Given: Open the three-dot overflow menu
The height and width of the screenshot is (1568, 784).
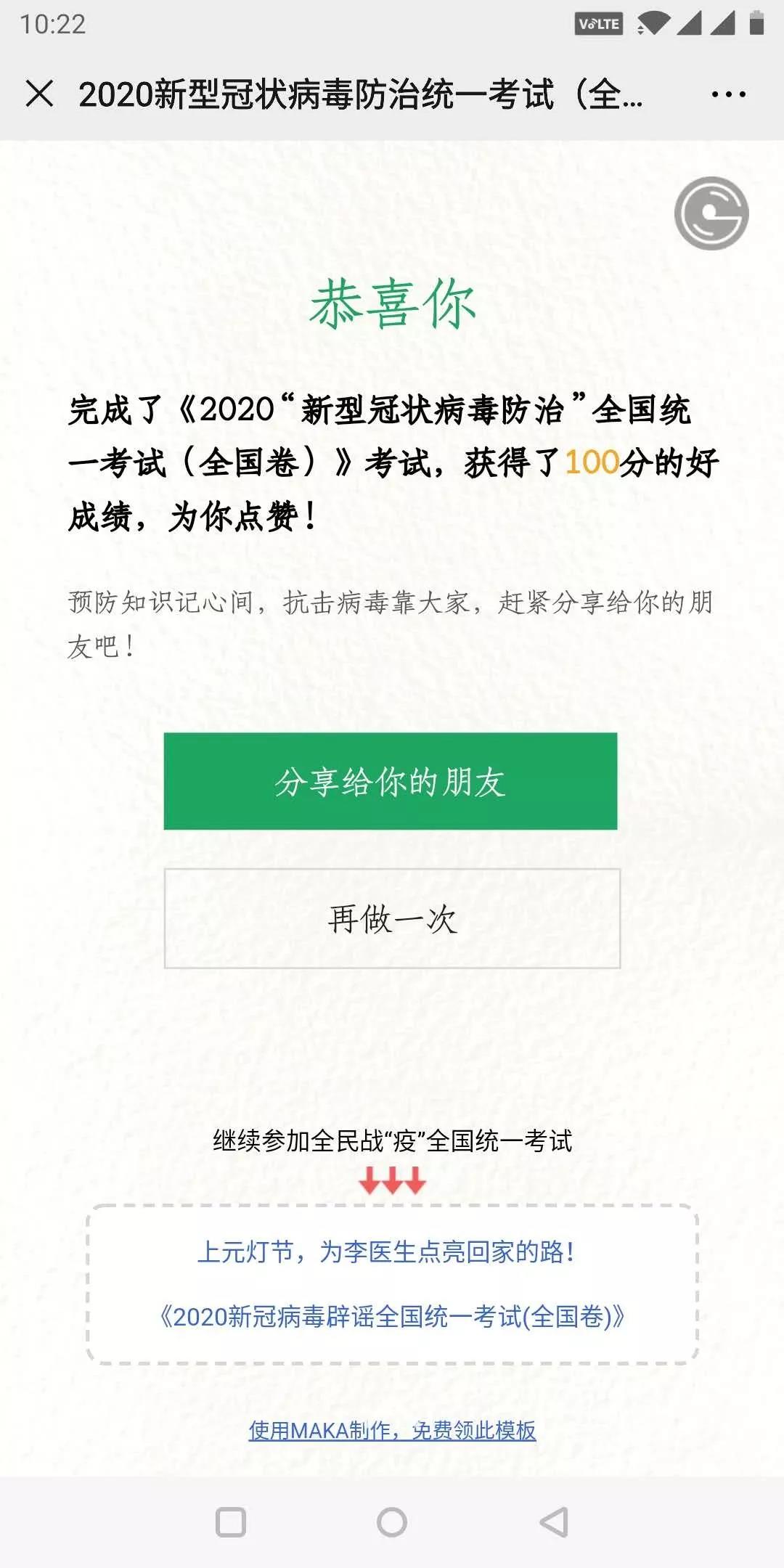Looking at the screenshot, I should click(x=728, y=94).
